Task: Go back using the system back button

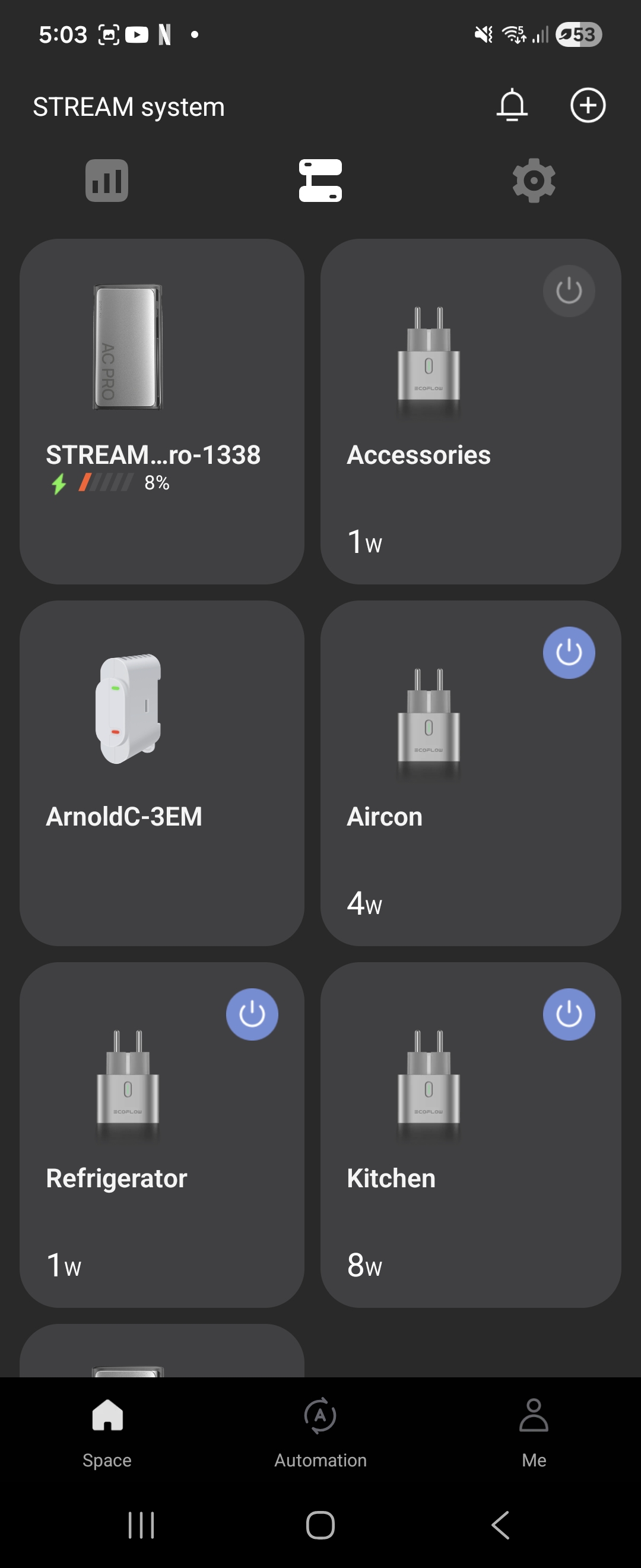Action: (x=500, y=1525)
